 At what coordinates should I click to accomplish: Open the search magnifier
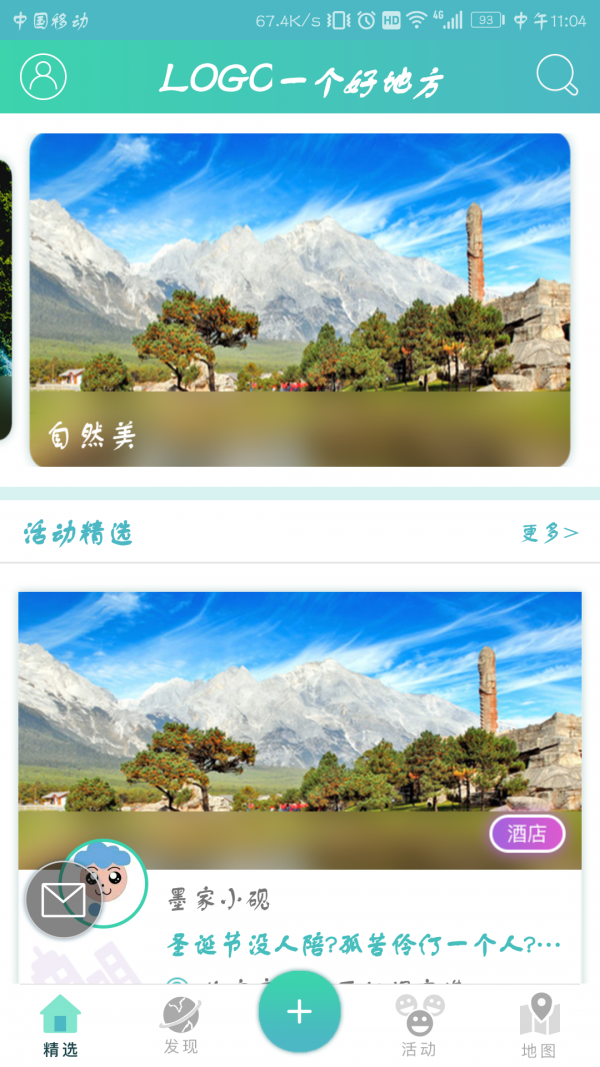(x=557, y=75)
